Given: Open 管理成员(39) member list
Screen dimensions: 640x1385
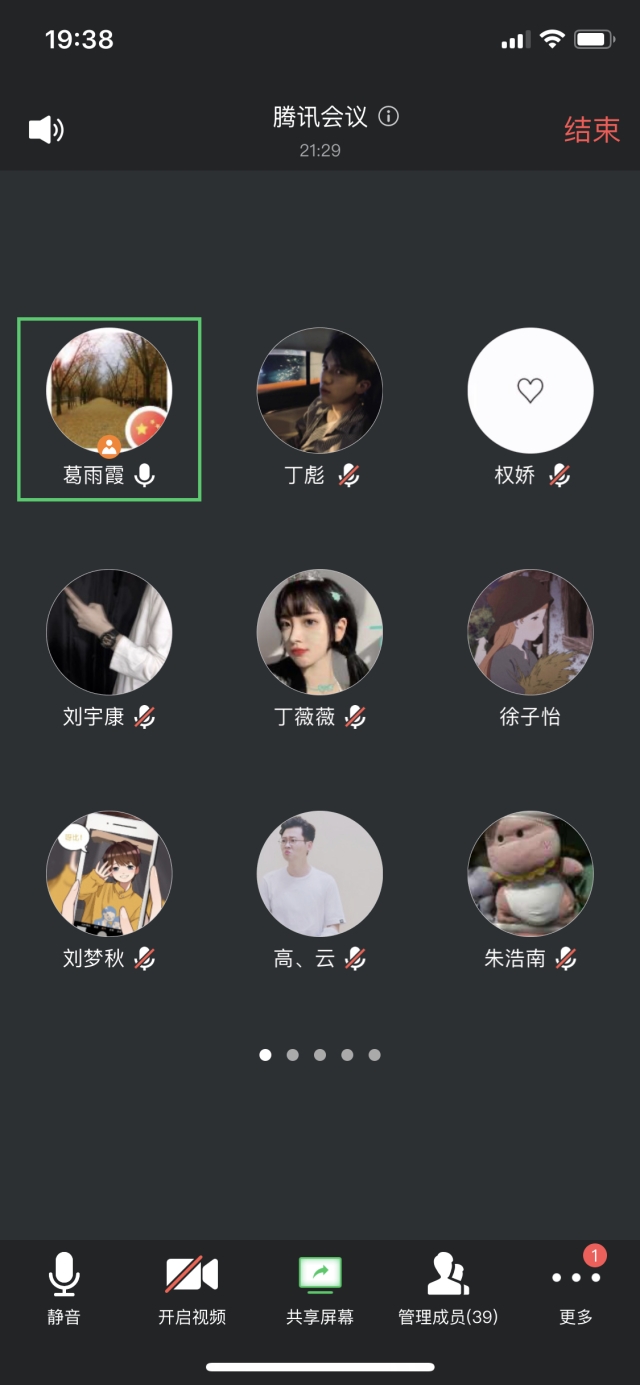Looking at the screenshot, I should click(448, 1290).
